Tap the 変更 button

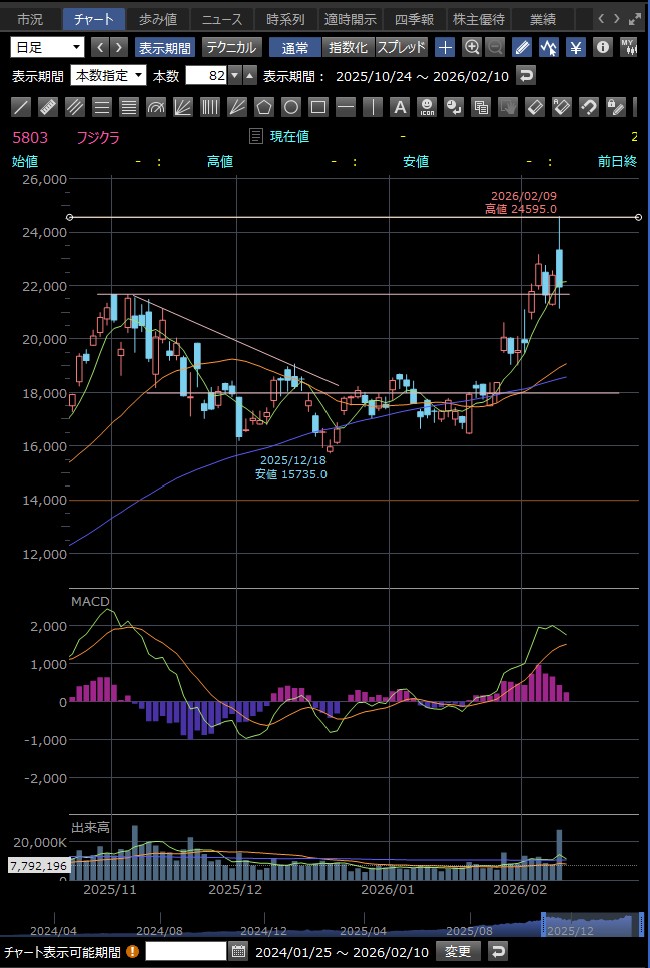(456, 951)
